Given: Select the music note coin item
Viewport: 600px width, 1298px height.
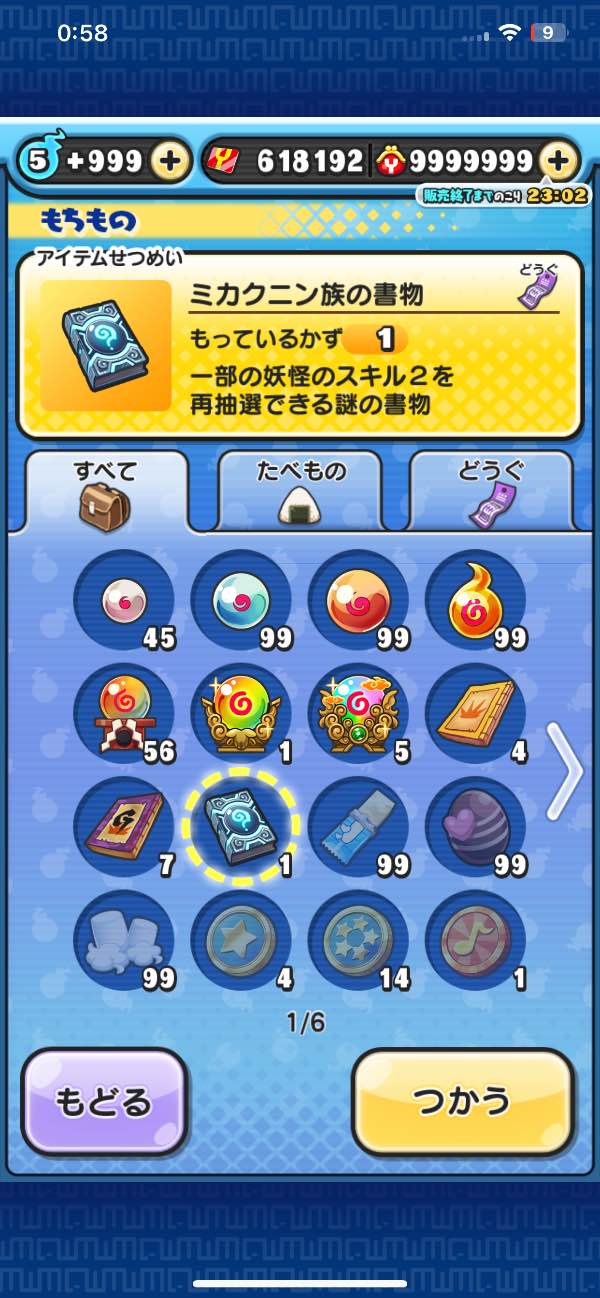Looking at the screenshot, I should [x=475, y=940].
